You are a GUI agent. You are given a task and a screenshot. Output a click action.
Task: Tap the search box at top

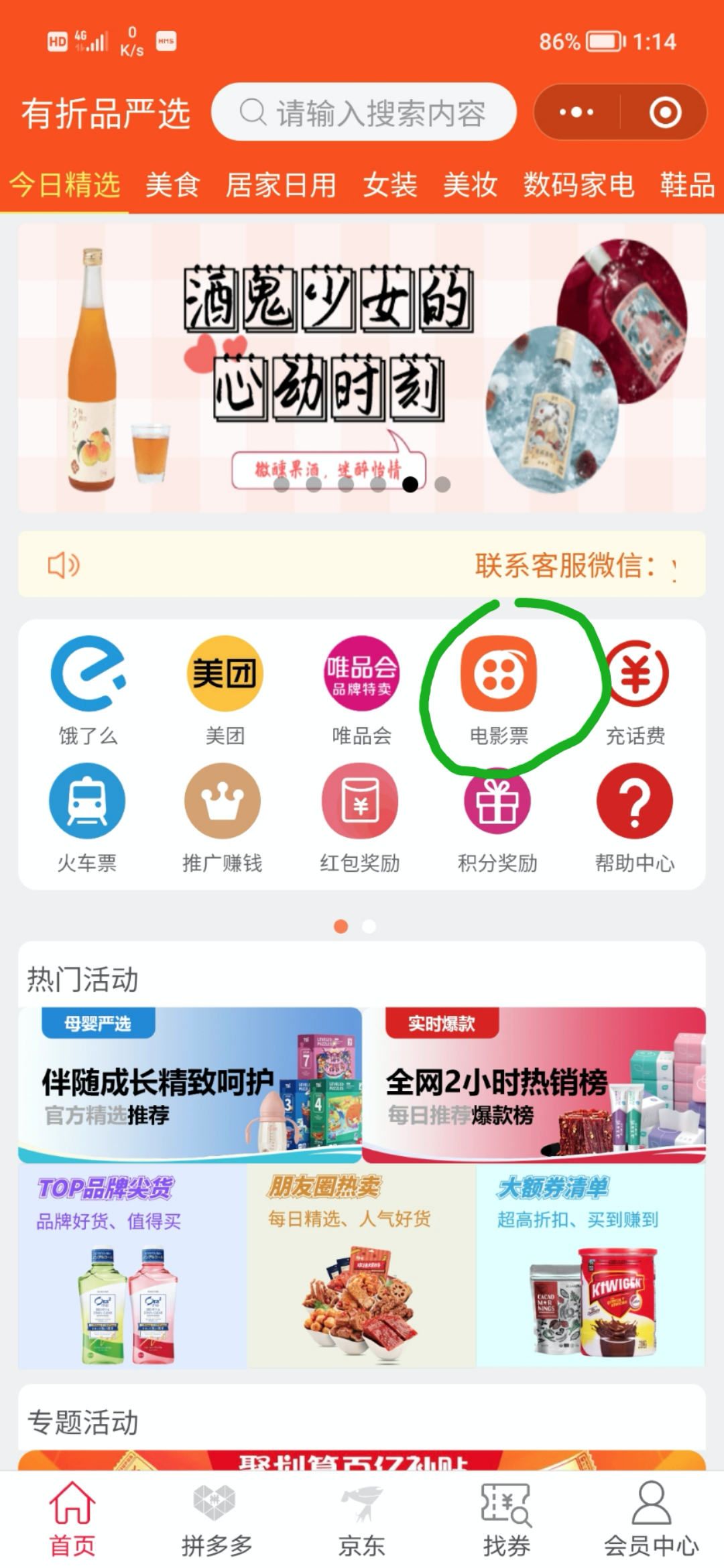[364, 112]
